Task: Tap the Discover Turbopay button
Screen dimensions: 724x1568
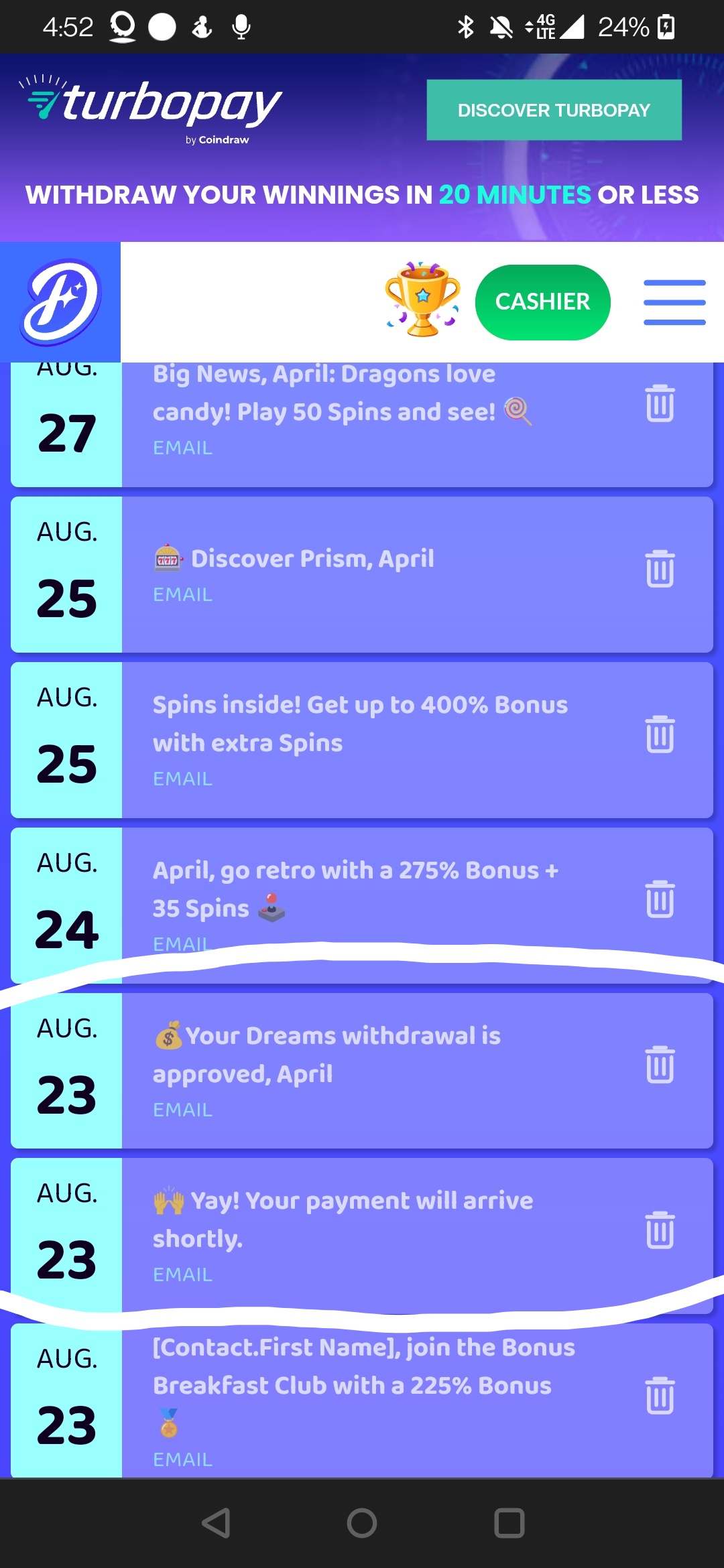Action: [x=554, y=110]
